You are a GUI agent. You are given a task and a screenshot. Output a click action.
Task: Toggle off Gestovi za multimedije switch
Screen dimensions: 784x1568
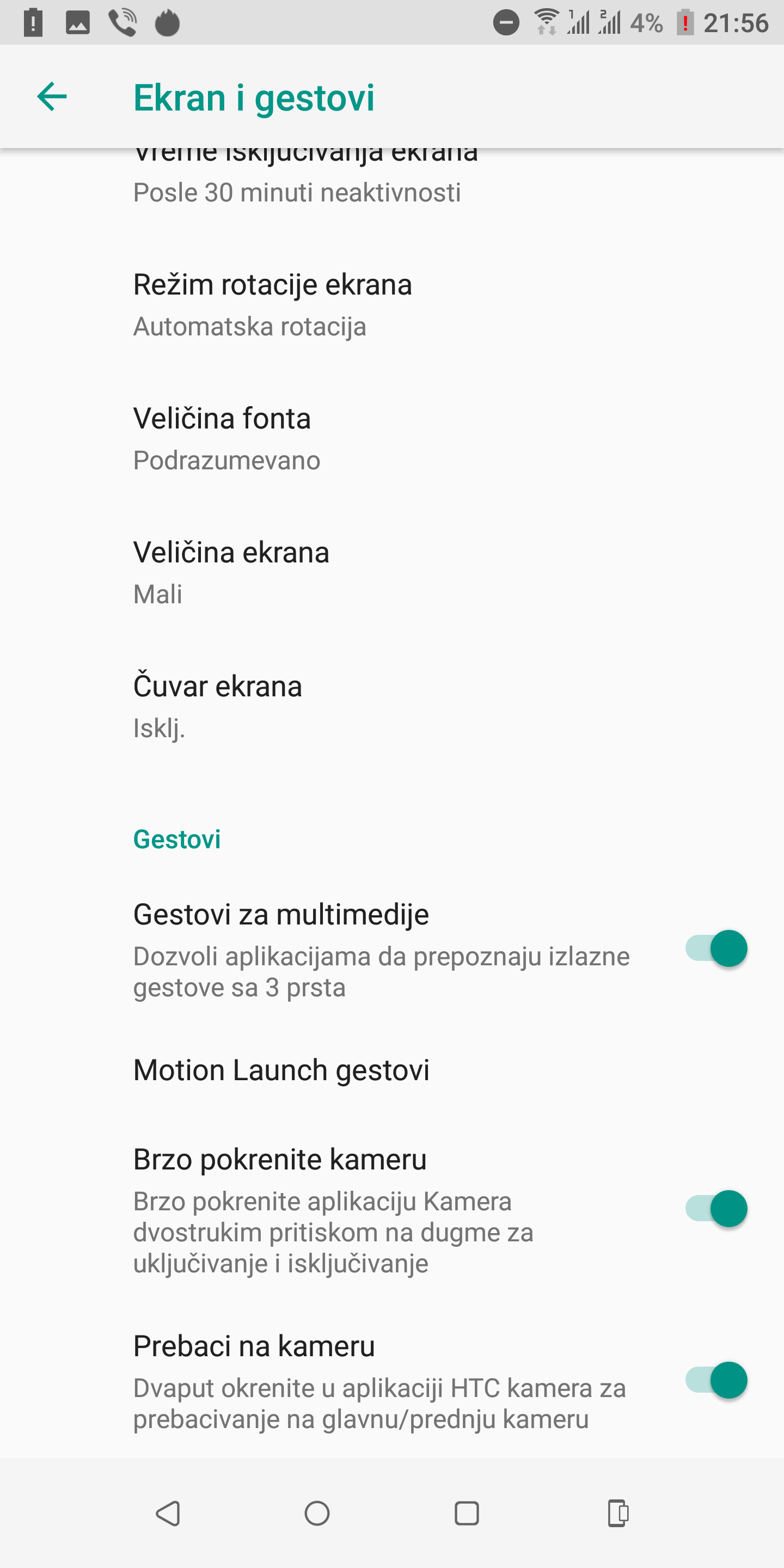716,949
